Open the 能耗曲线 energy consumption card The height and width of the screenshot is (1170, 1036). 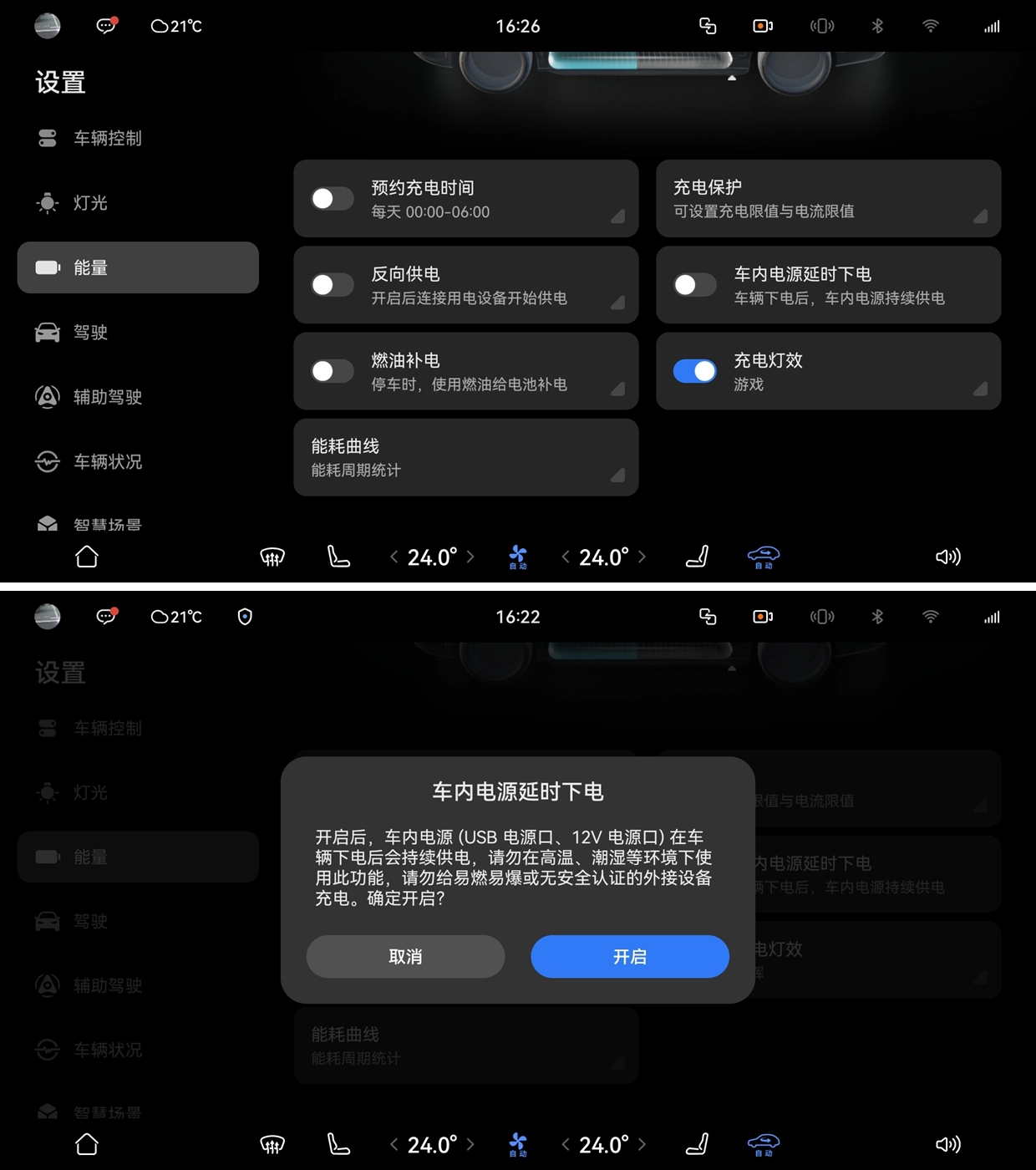click(x=465, y=457)
